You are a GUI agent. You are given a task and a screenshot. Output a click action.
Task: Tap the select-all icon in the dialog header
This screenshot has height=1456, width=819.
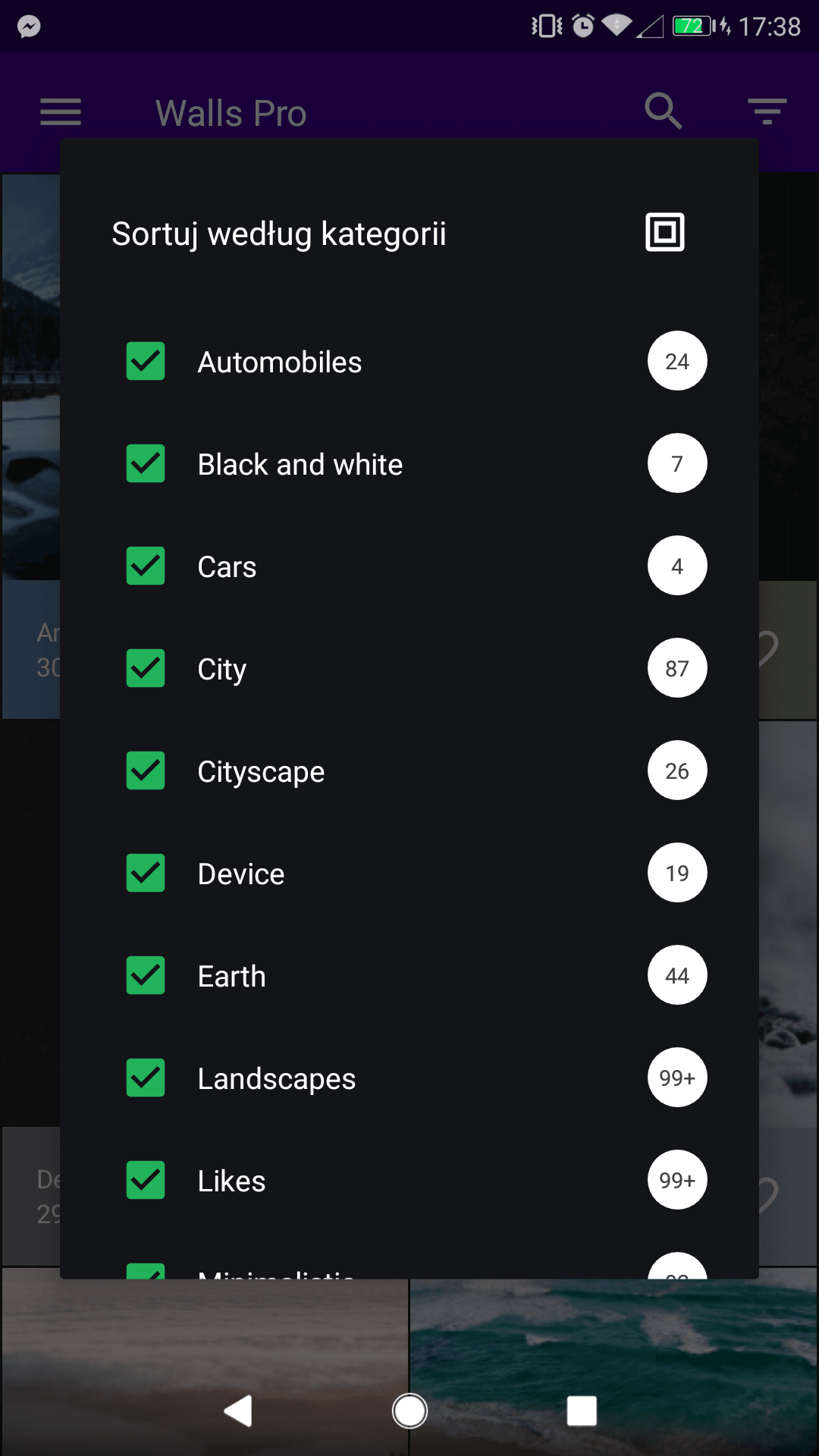664,232
